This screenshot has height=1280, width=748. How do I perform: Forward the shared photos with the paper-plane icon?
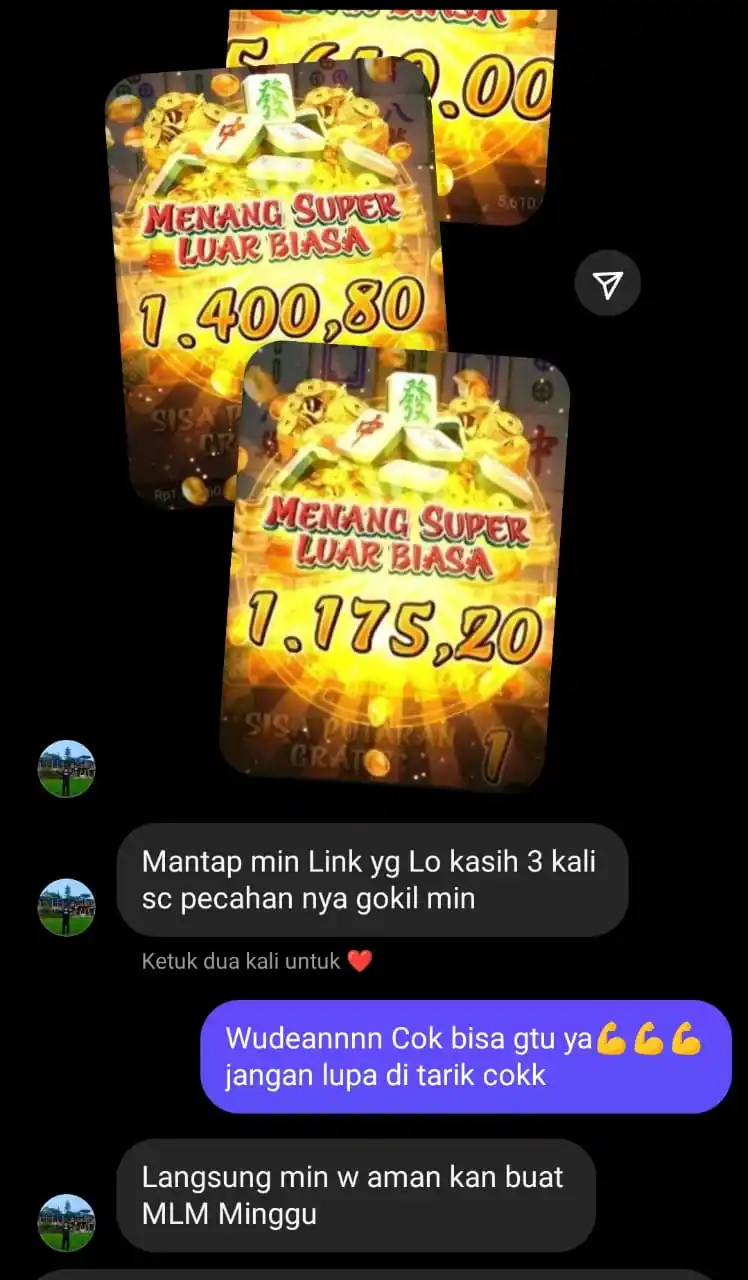[607, 285]
